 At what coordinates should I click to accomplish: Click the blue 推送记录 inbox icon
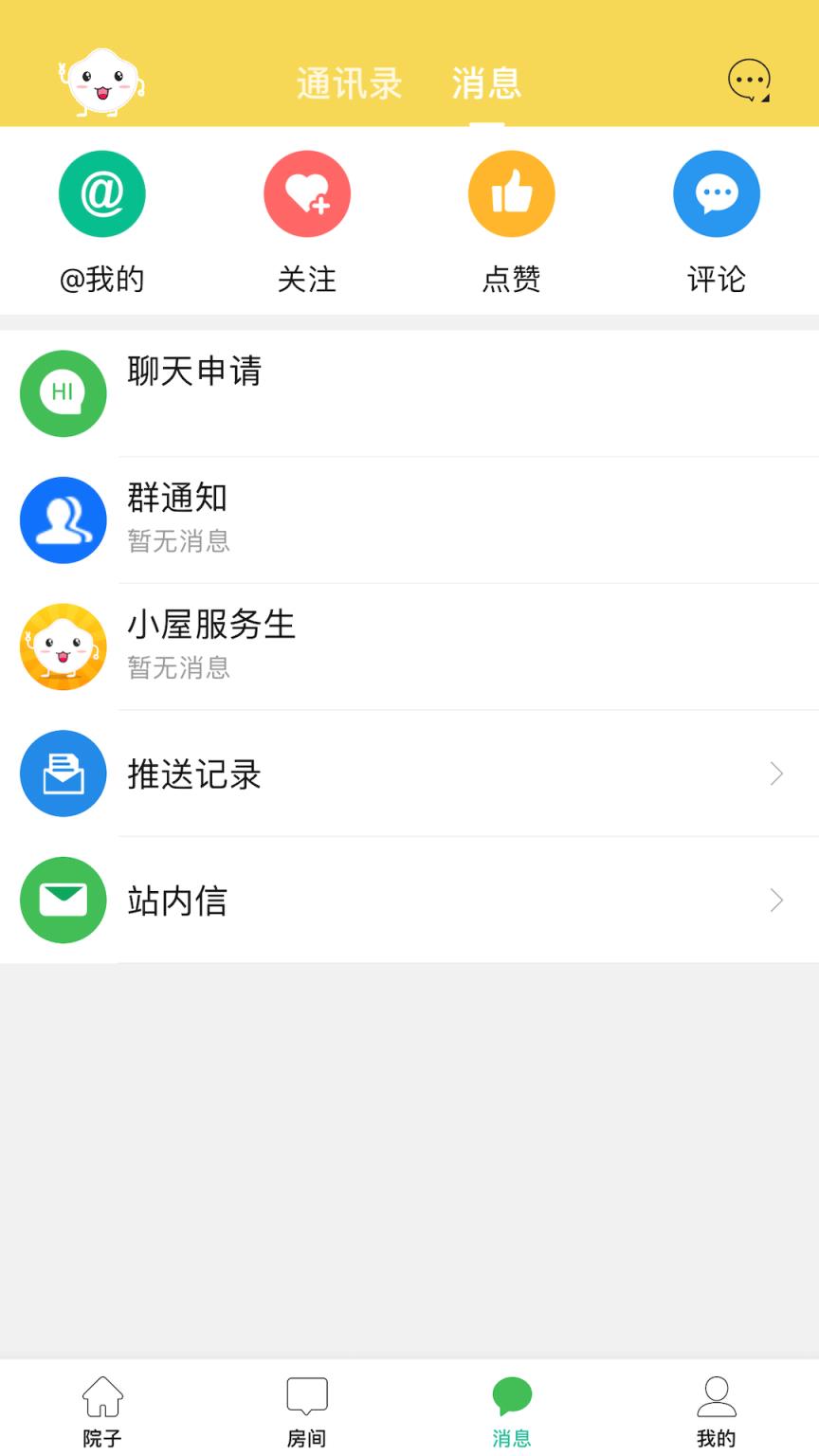[63, 773]
